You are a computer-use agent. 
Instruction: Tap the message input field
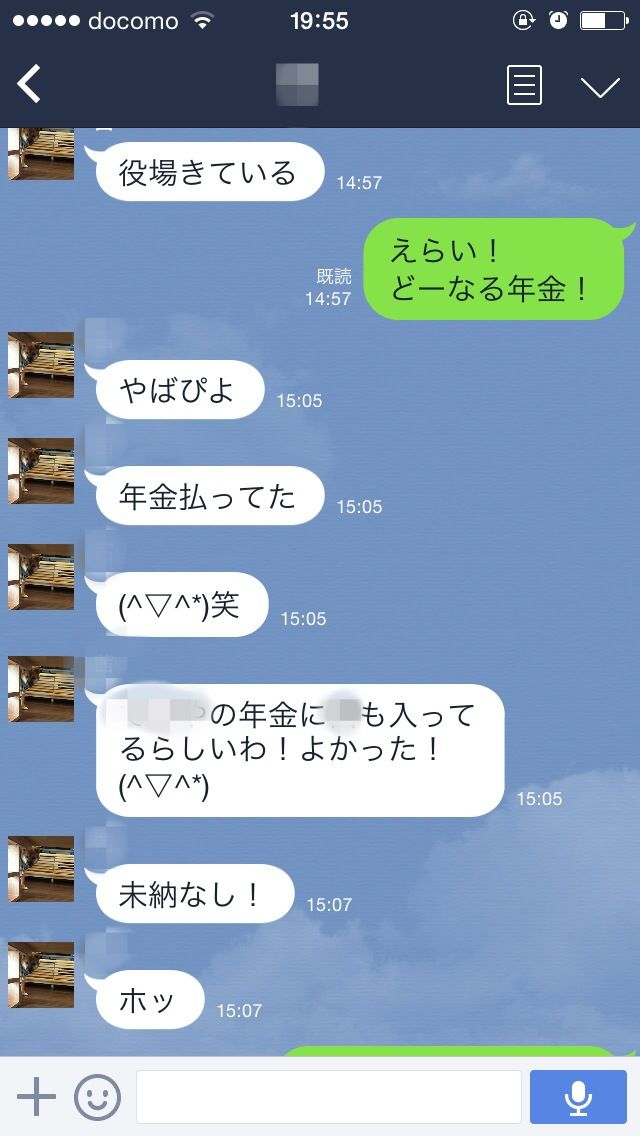point(328,1097)
